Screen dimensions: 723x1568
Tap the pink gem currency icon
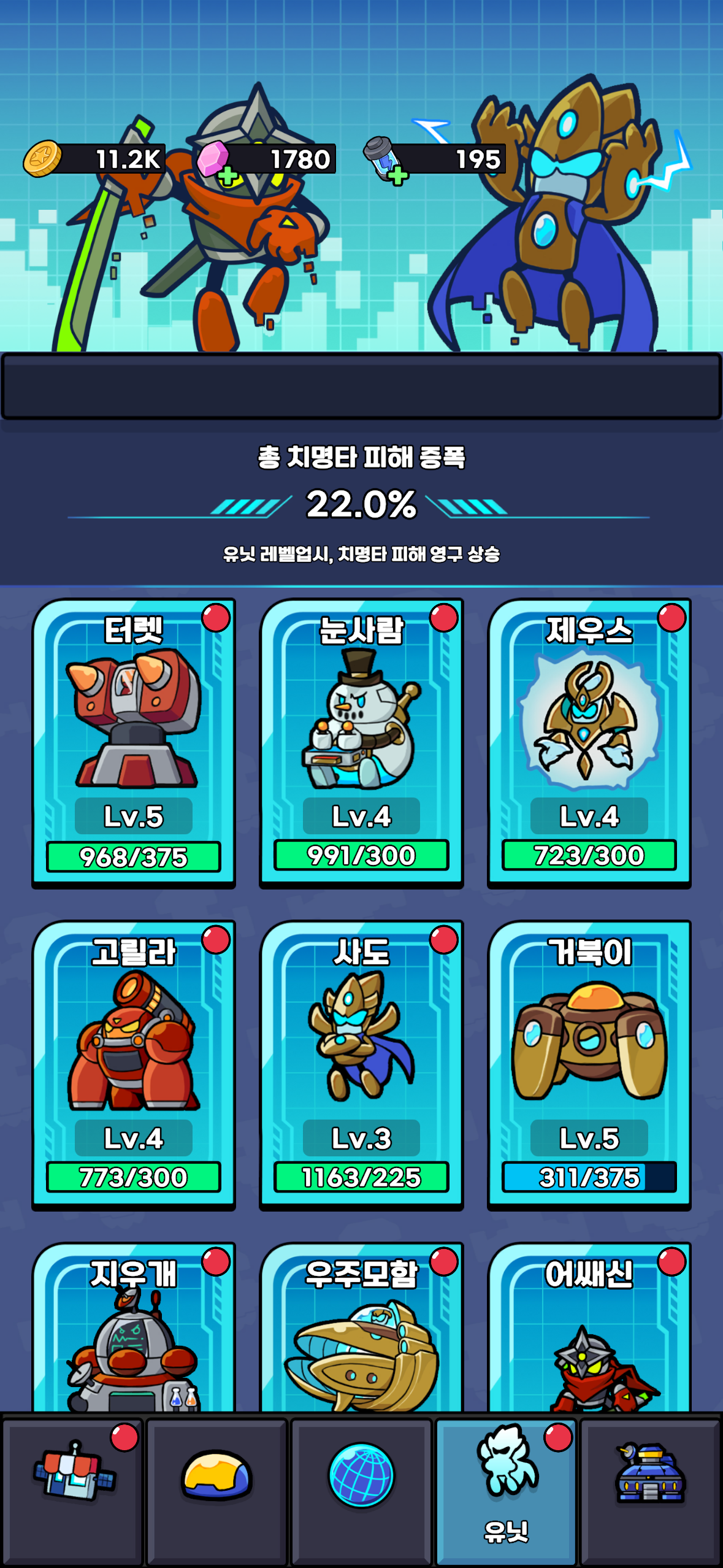click(x=212, y=159)
